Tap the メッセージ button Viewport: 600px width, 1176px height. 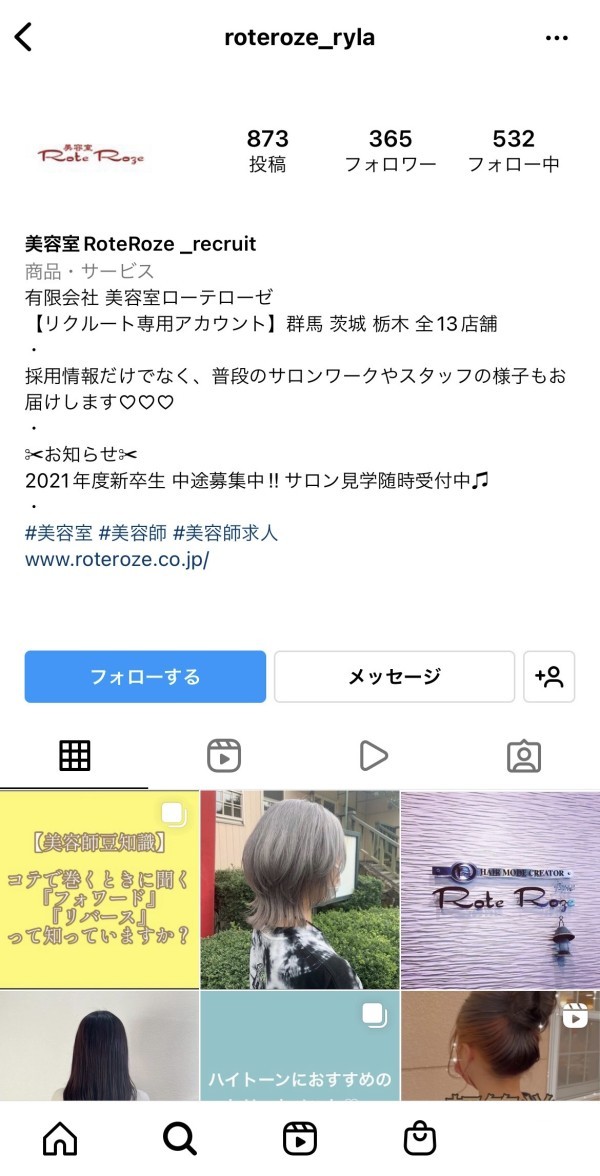pos(394,677)
